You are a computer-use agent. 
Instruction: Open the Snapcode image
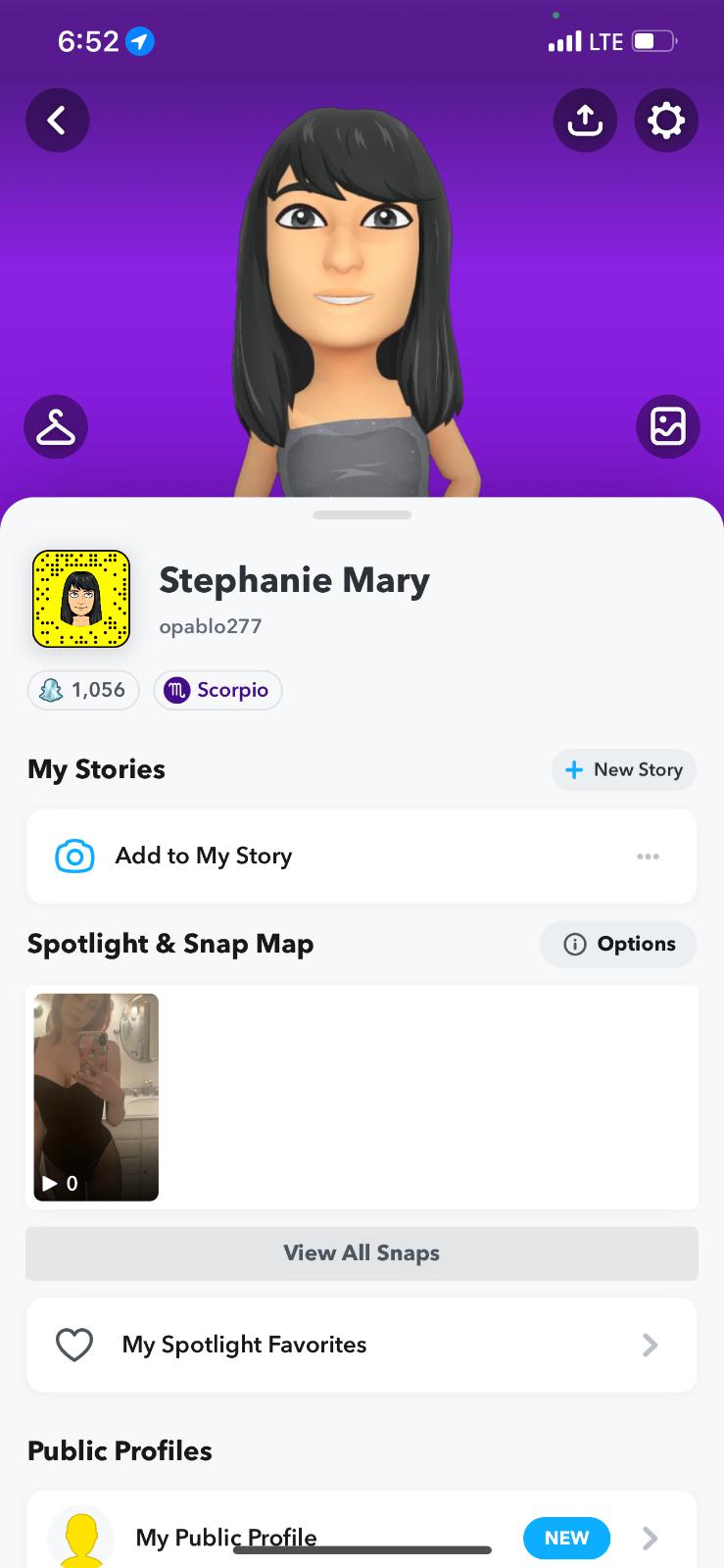pyautogui.click(x=81, y=599)
